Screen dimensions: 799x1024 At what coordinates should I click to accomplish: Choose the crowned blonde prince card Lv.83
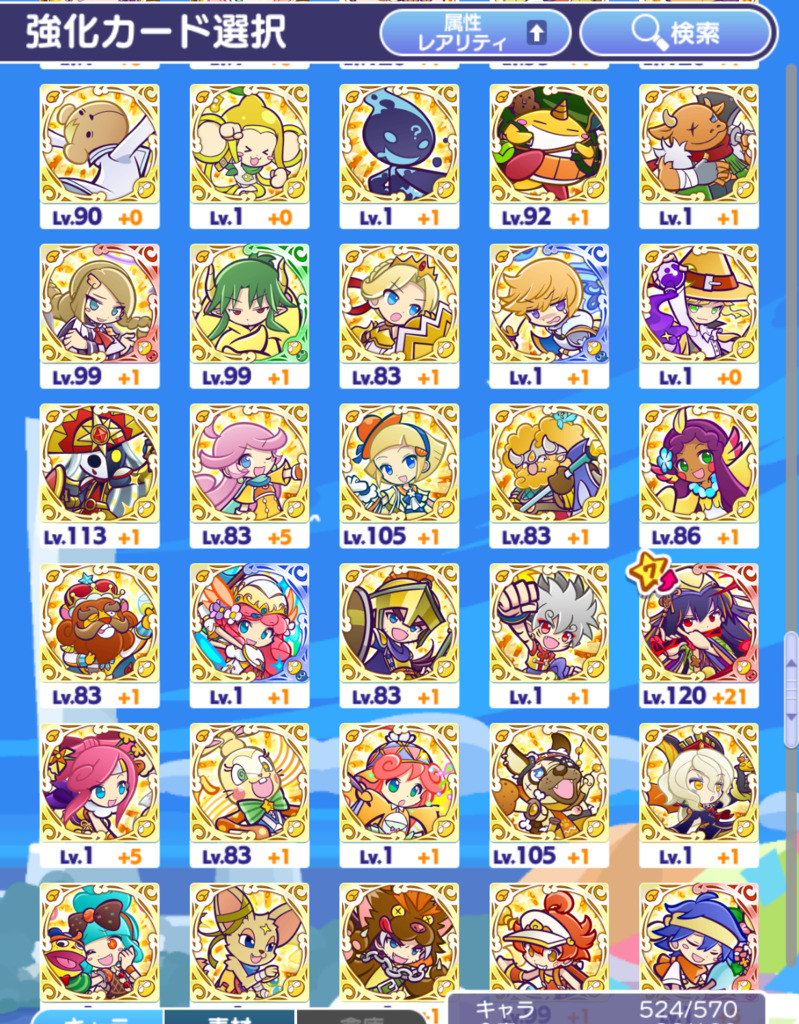[399, 305]
